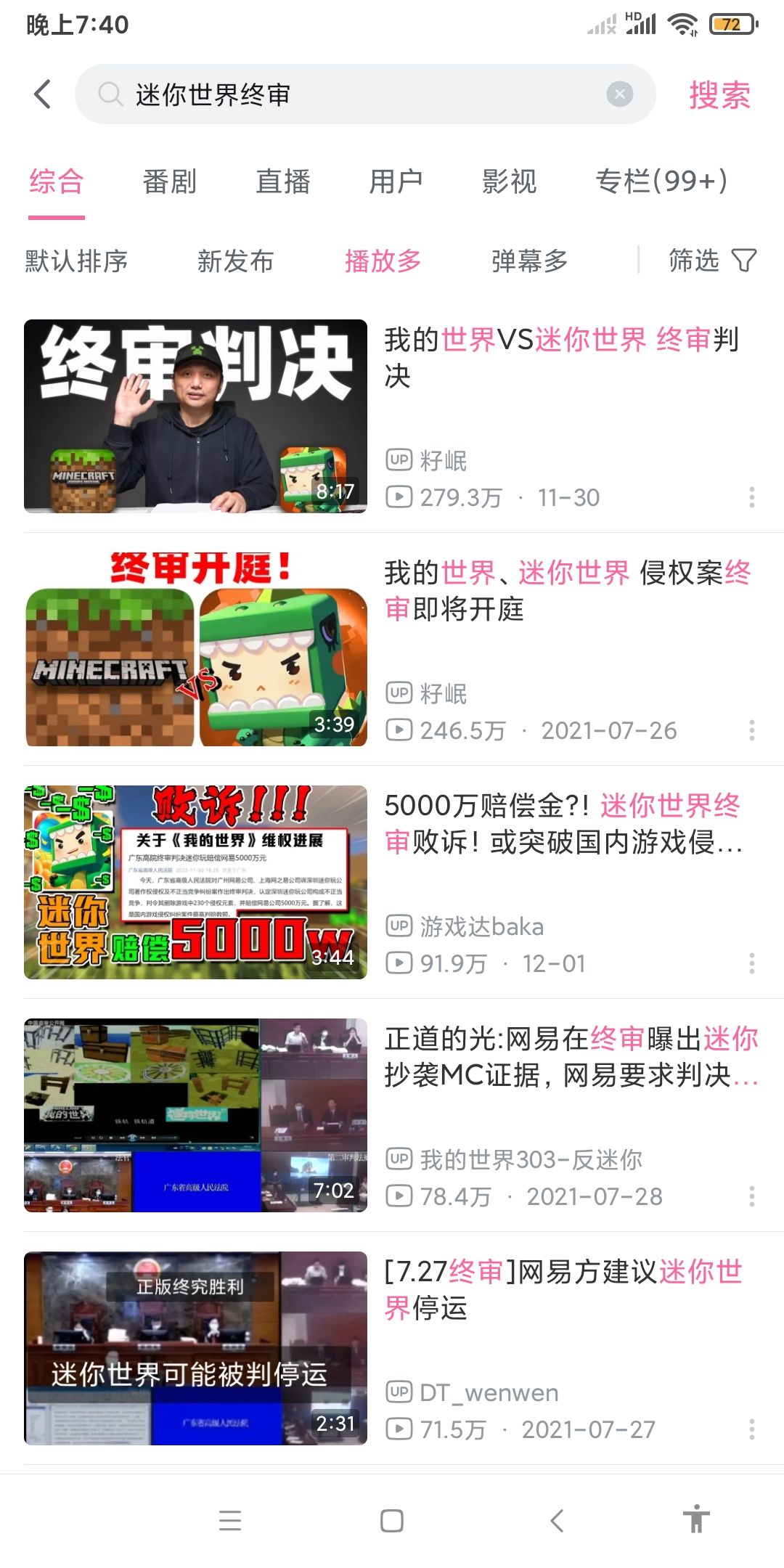Open the 专栏(99+) tab
The image size is (784, 1568).
click(661, 181)
